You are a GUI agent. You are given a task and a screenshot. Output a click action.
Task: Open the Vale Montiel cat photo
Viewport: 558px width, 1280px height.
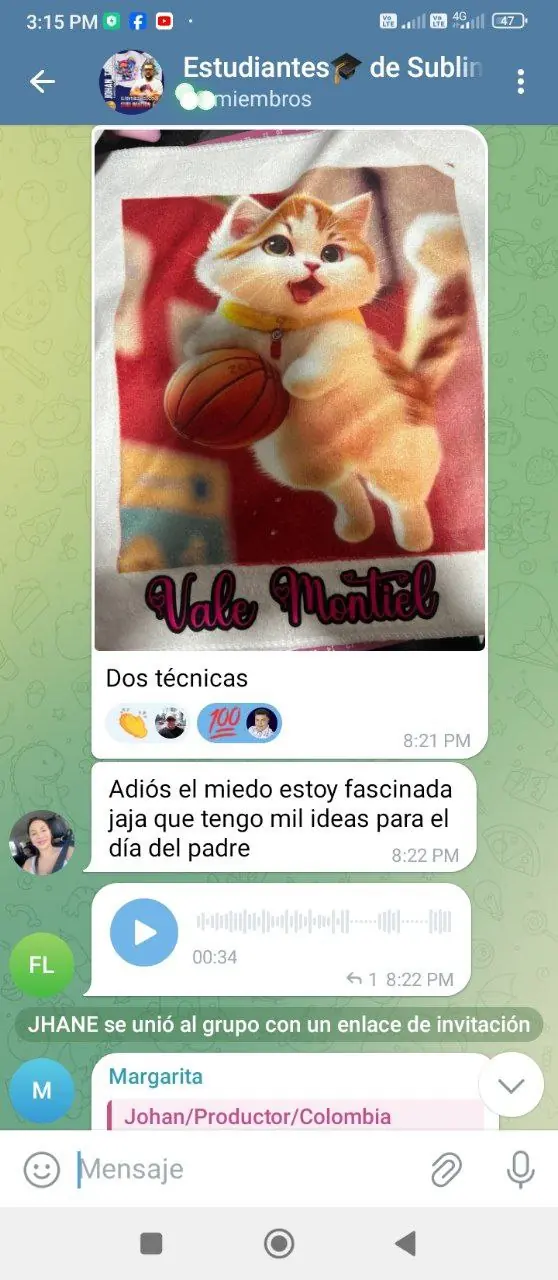pyautogui.click(x=290, y=391)
